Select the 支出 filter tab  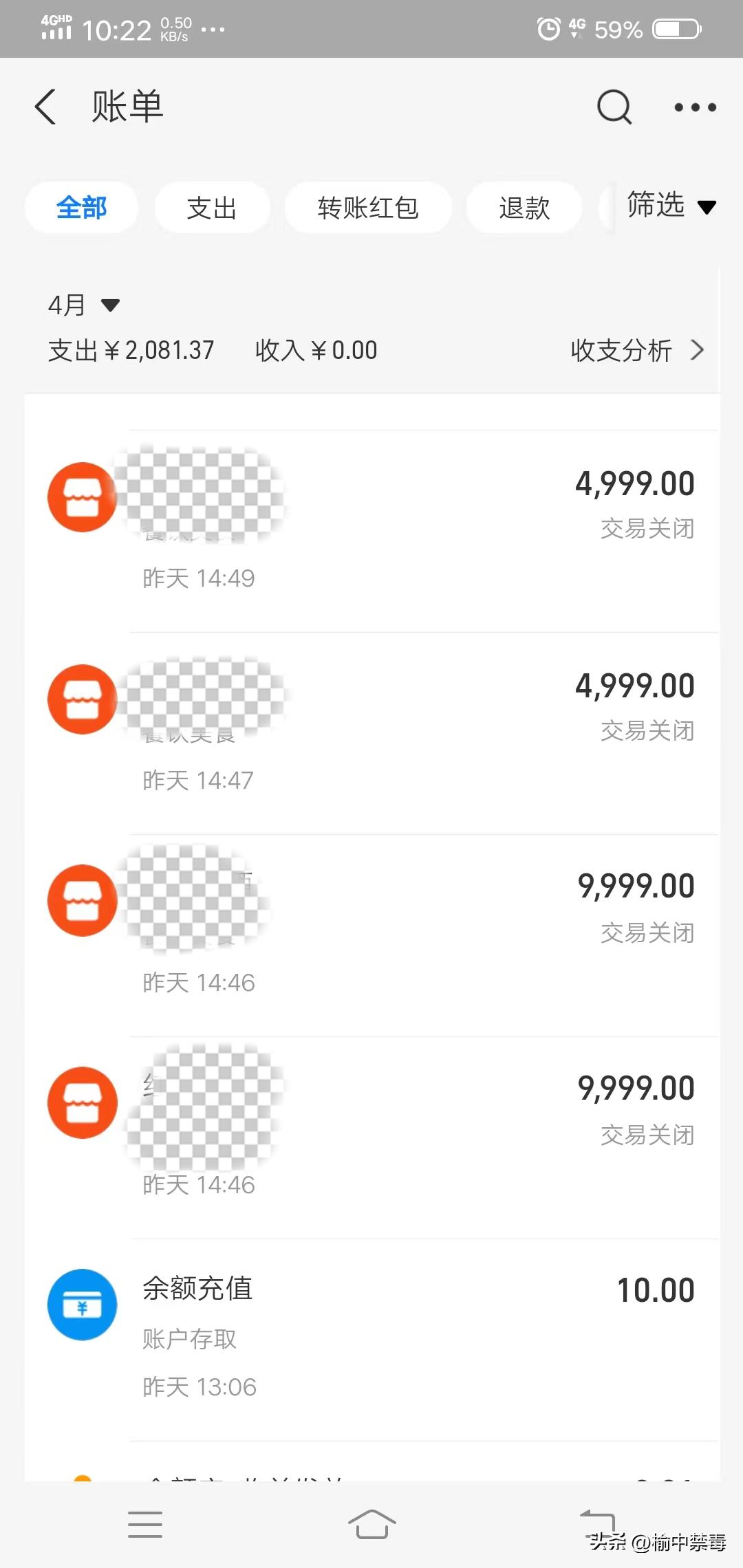pyautogui.click(x=212, y=207)
